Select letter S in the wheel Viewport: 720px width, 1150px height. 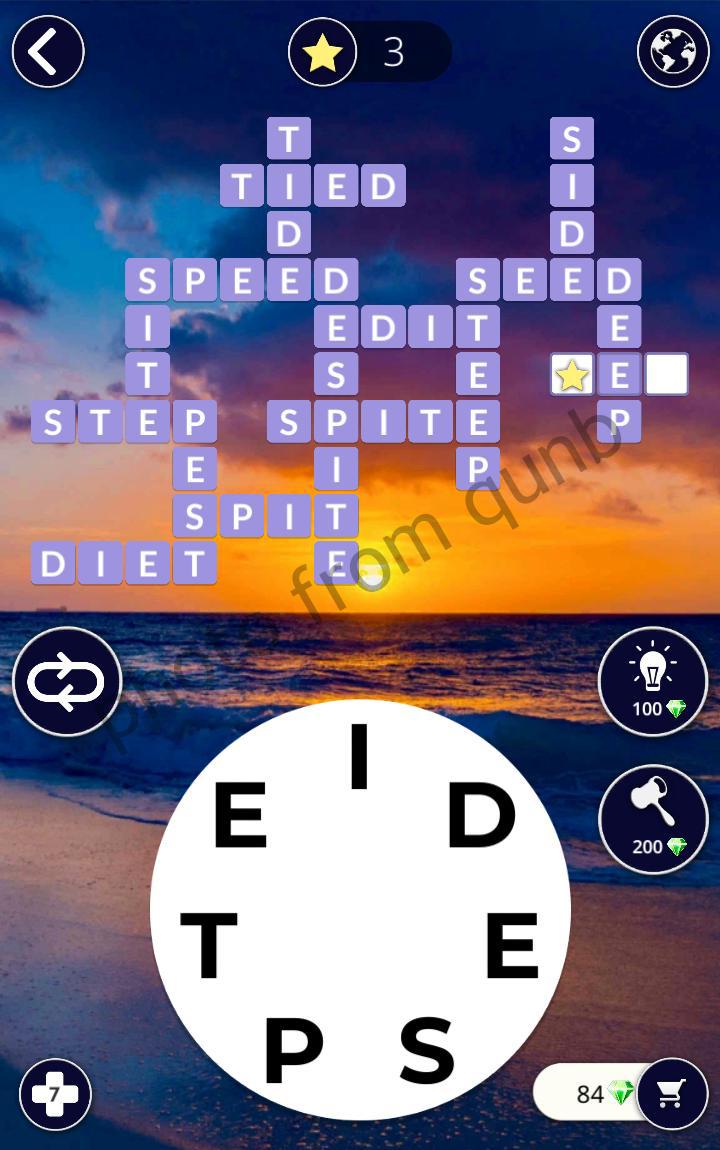click(x=427, y=1050)
